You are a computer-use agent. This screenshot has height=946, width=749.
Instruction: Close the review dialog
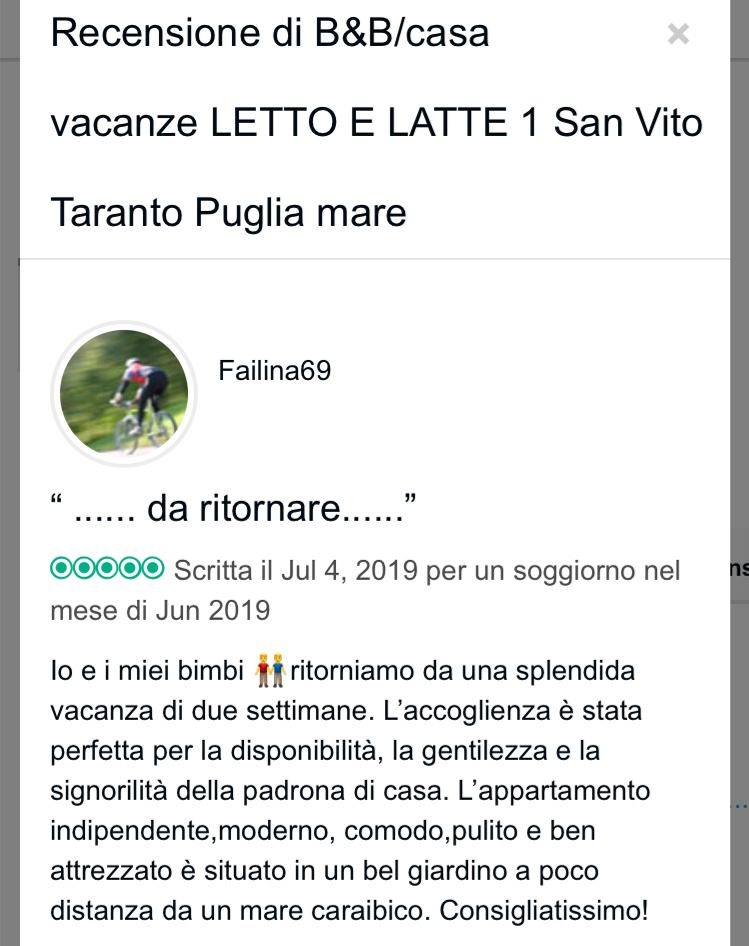tap(678, 34)
